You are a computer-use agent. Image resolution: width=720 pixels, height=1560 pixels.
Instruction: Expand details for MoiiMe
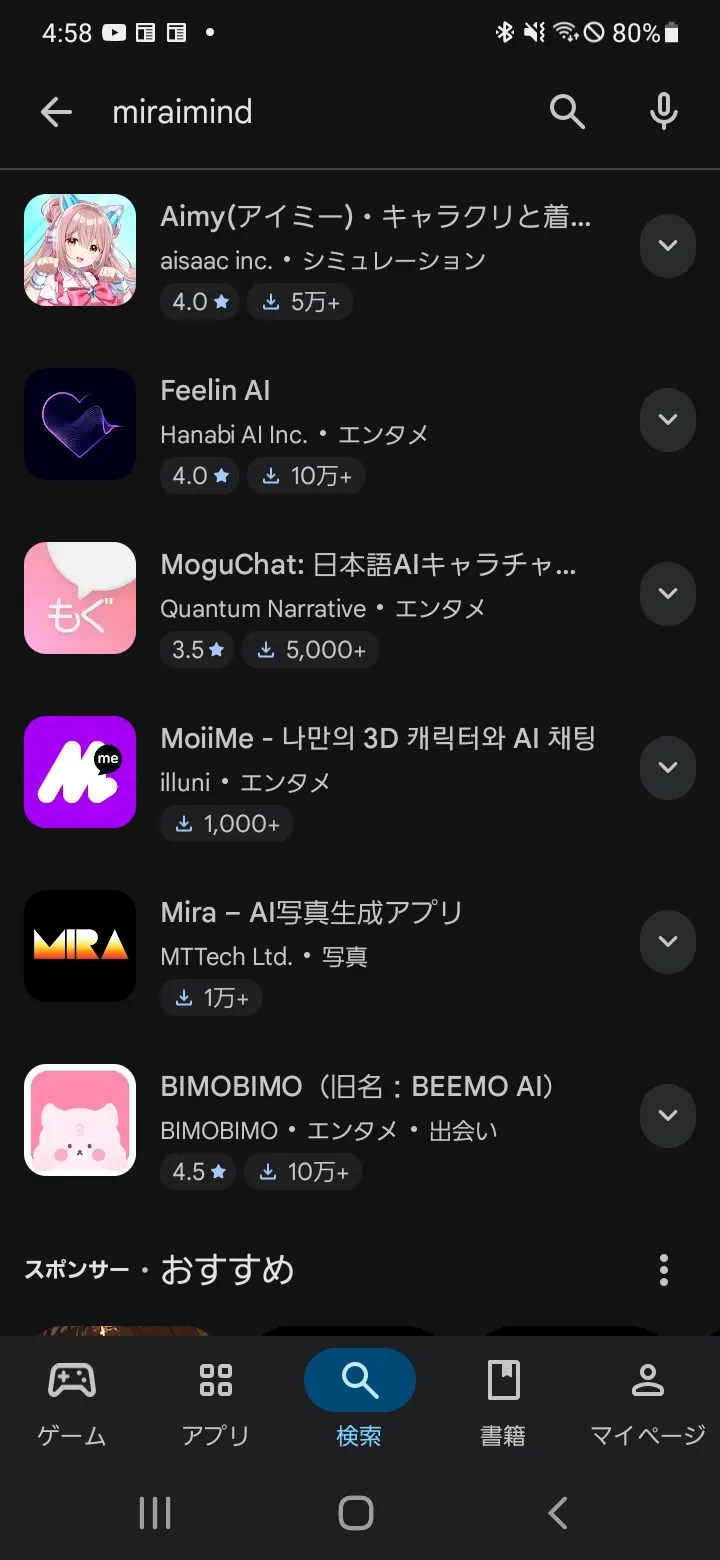pos(667,768)
